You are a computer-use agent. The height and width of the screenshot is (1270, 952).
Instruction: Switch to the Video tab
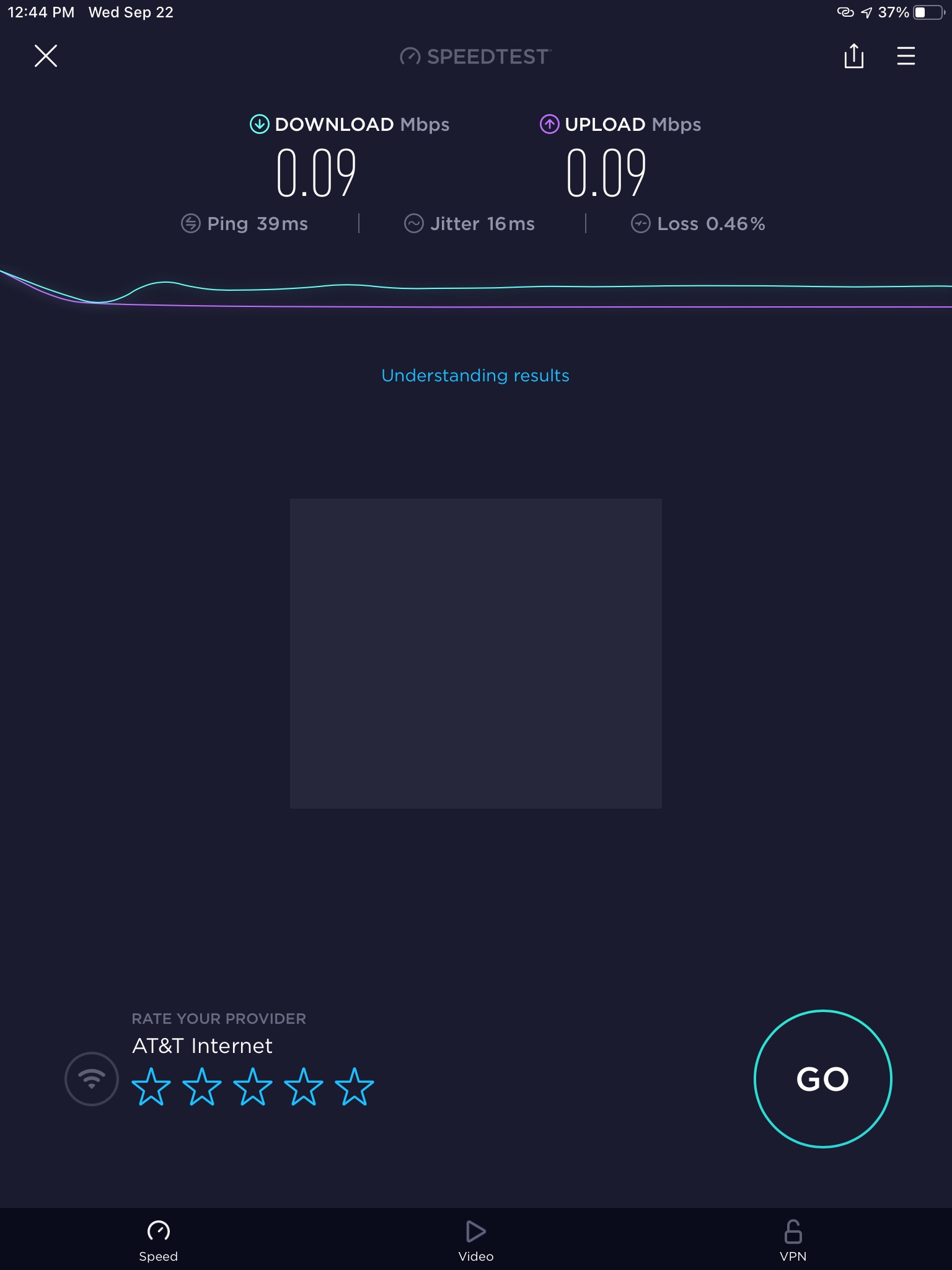[476, 1240]
